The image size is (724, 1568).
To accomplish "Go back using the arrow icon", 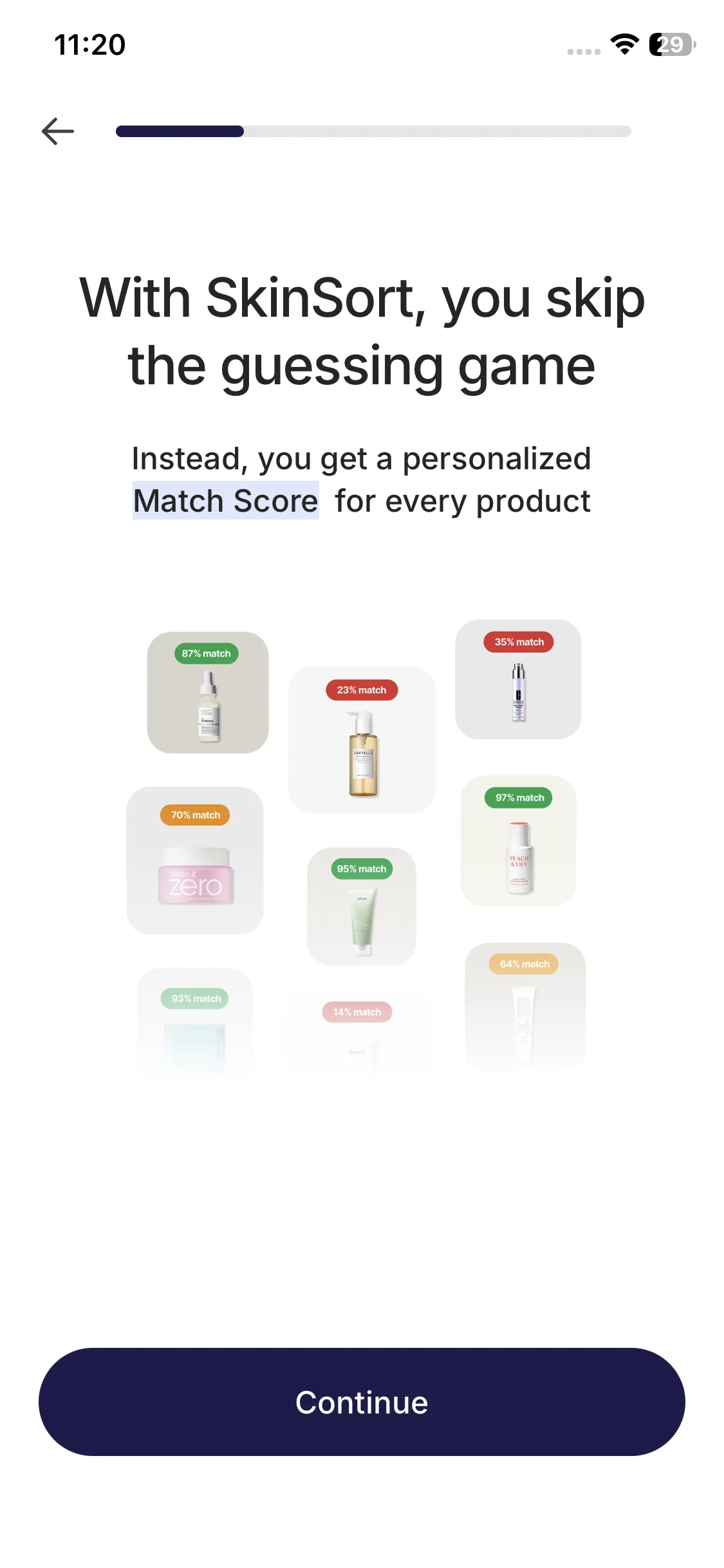I will [58, 131].
